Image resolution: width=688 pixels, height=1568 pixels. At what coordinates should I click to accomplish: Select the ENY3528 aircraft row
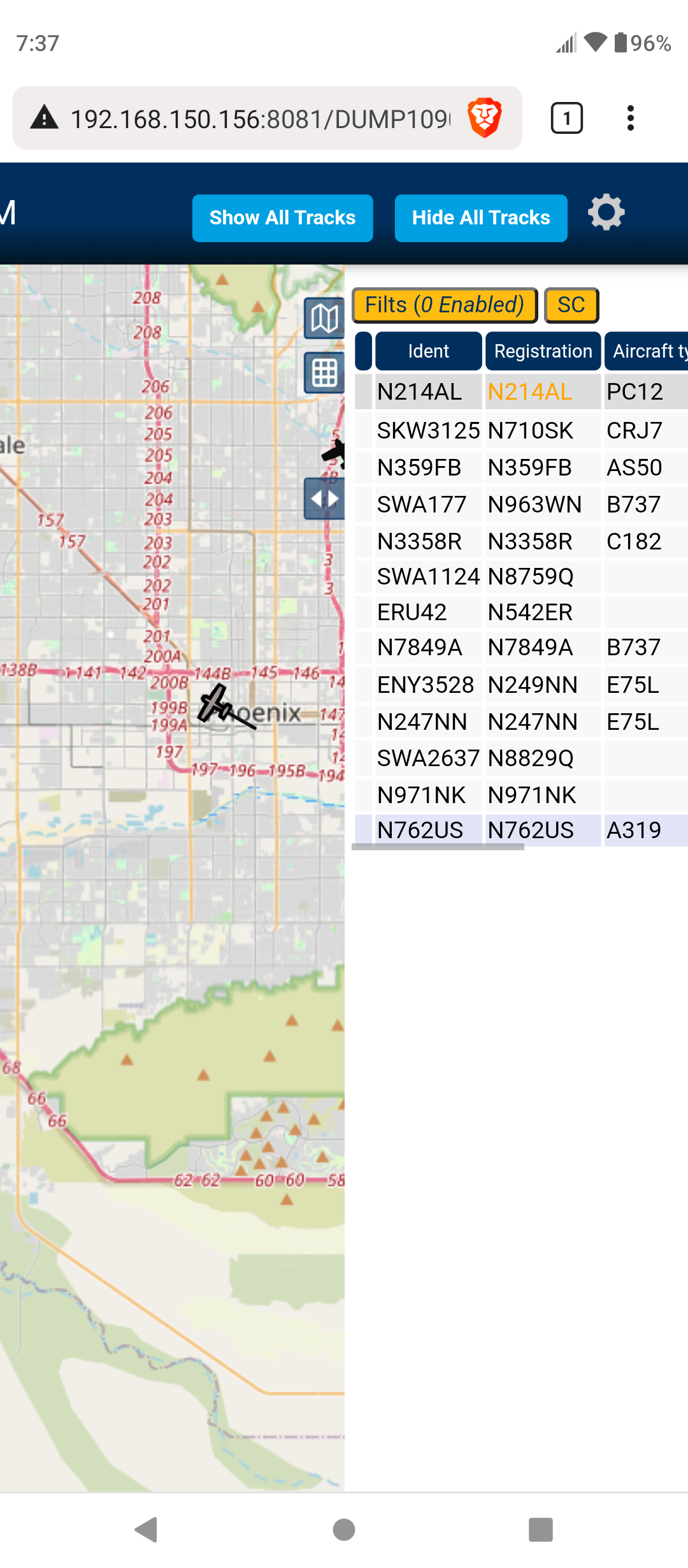coord(521,685)
